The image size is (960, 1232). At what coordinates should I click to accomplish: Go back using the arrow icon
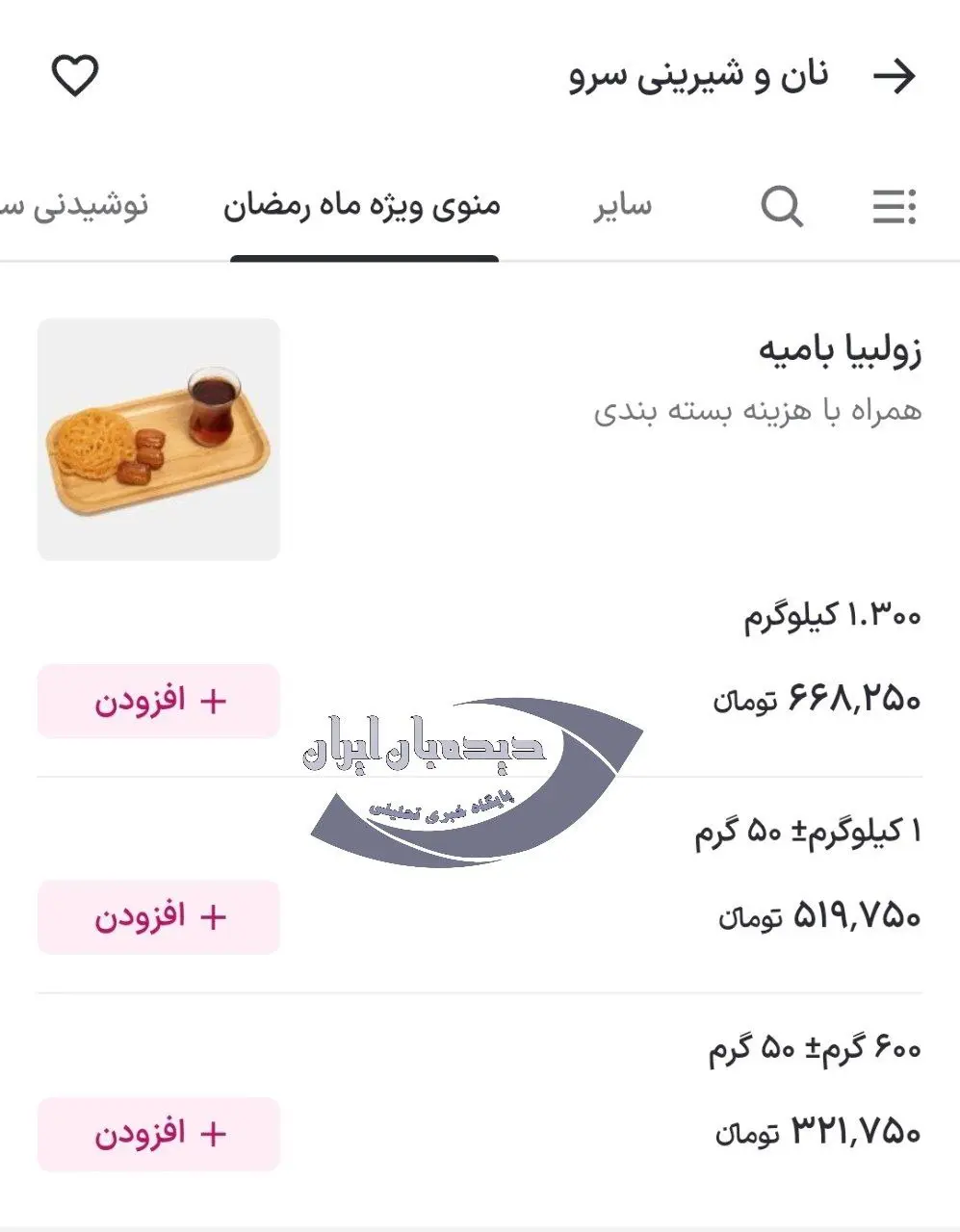coord(894,76)
